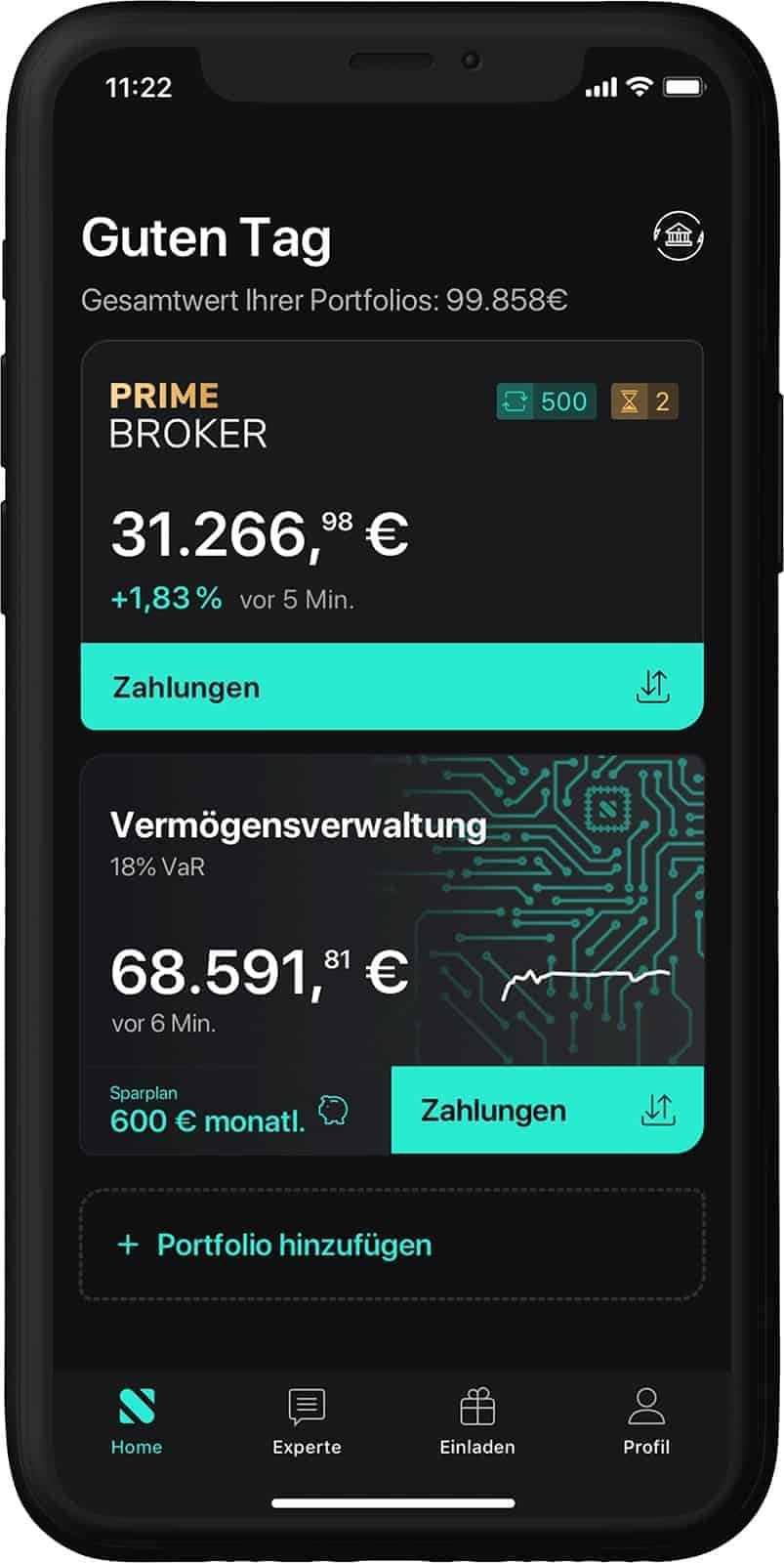The image size is (784, 1563).
Task: Tap the 500 trades chip on Prime Broker
Action: pyautogui.click(x=547, y=401)
